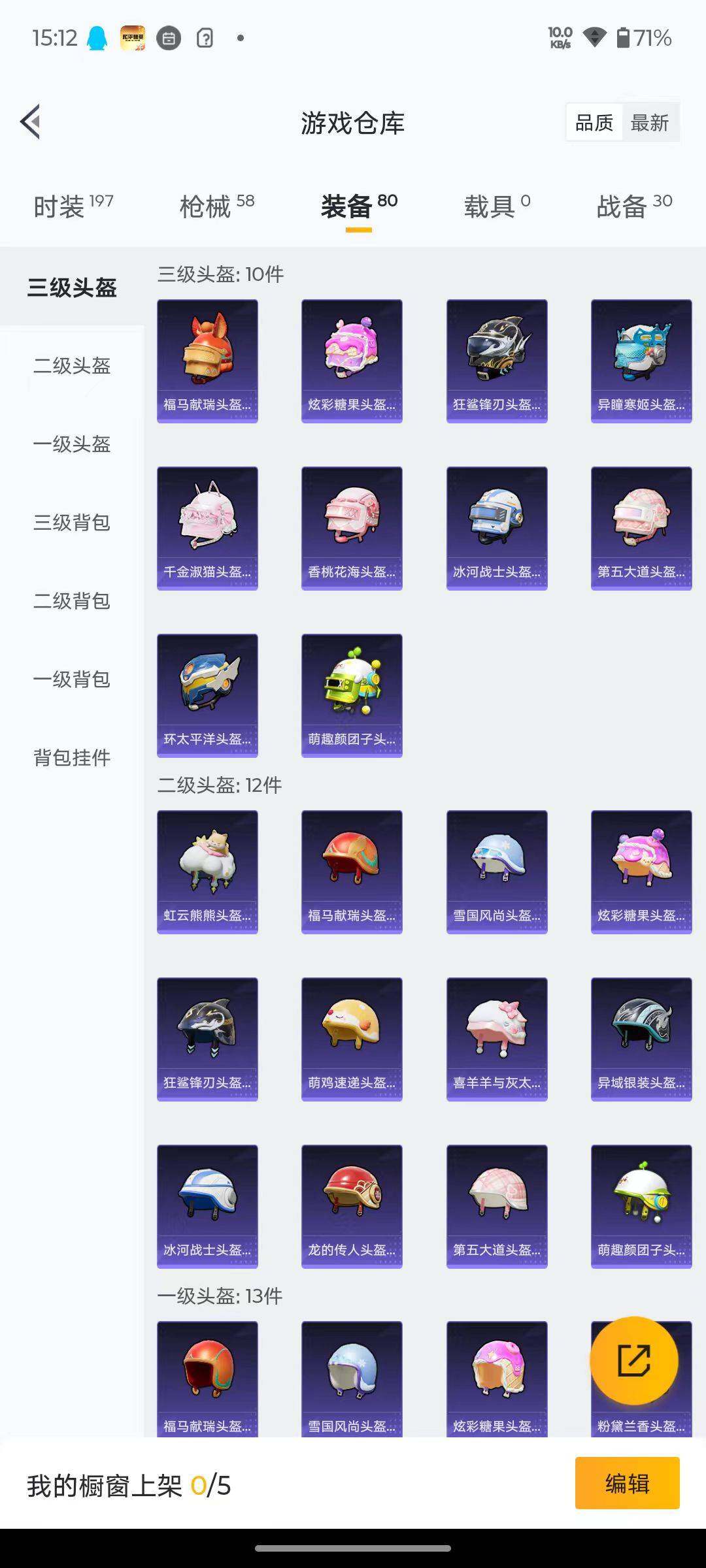Open the 战备 tab
706x1568 pixels.
pyautogui.click(x=633, y=206)
